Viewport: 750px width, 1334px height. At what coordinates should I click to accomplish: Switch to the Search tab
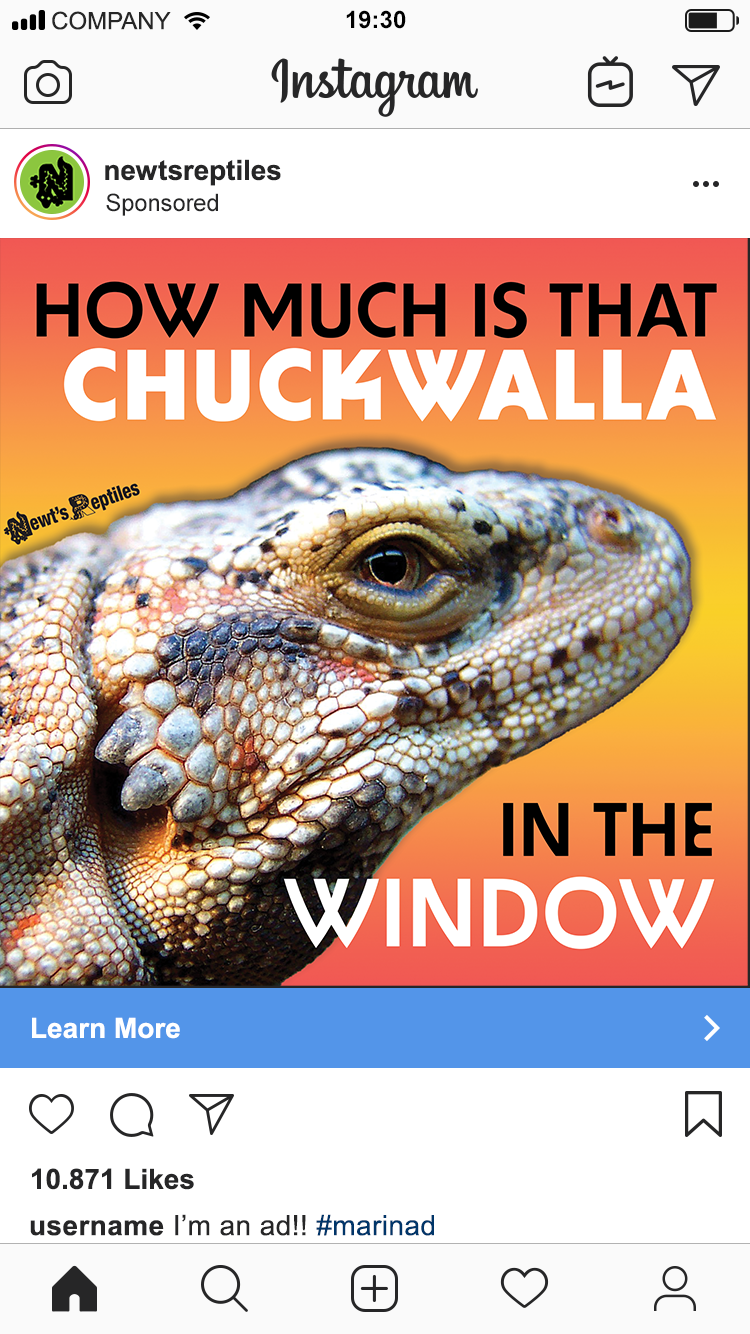pos(224,1289)
